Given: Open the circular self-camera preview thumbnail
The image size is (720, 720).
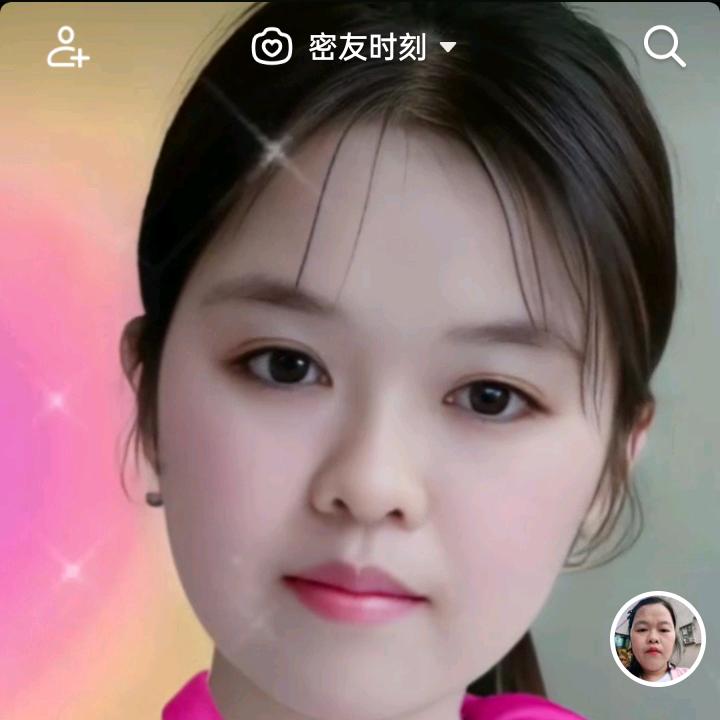Looking at the screenshot, I should pos(658,639).
